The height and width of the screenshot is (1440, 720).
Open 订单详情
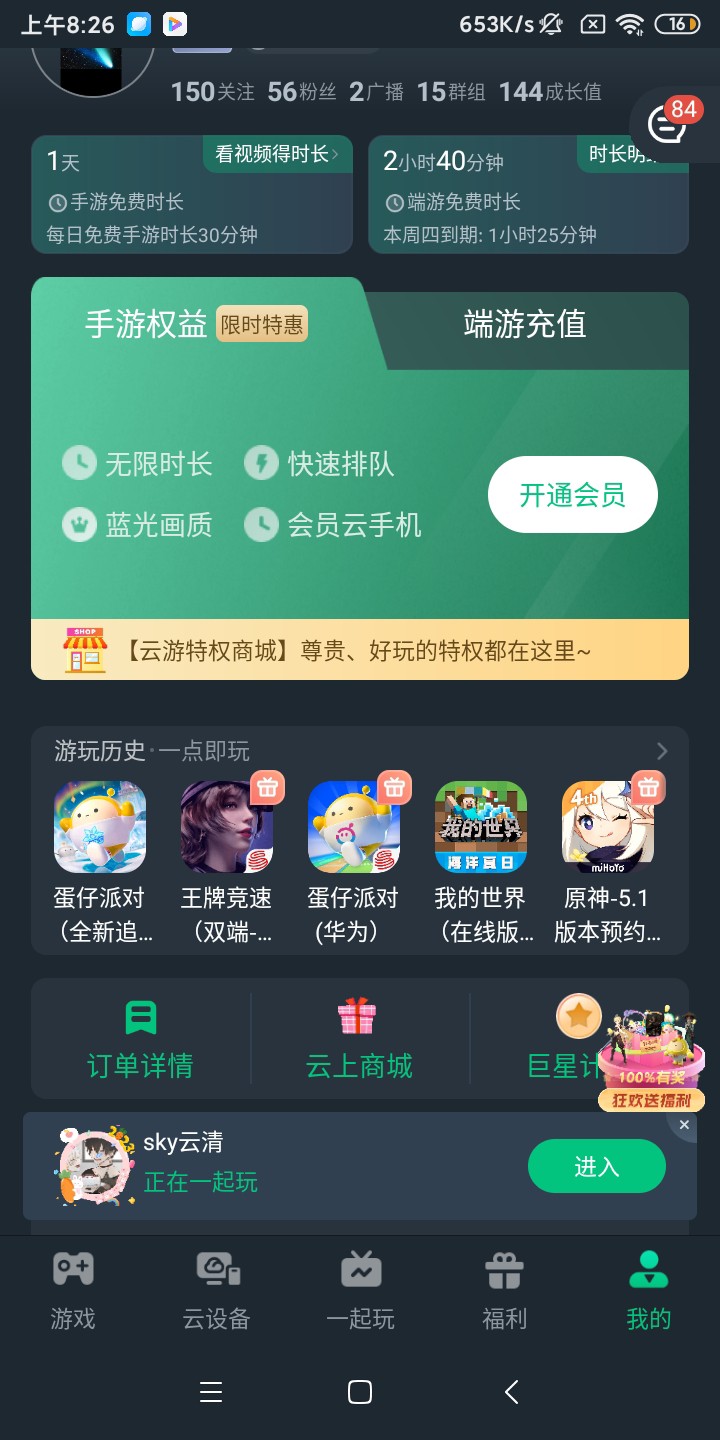[x=140, y=1042]
